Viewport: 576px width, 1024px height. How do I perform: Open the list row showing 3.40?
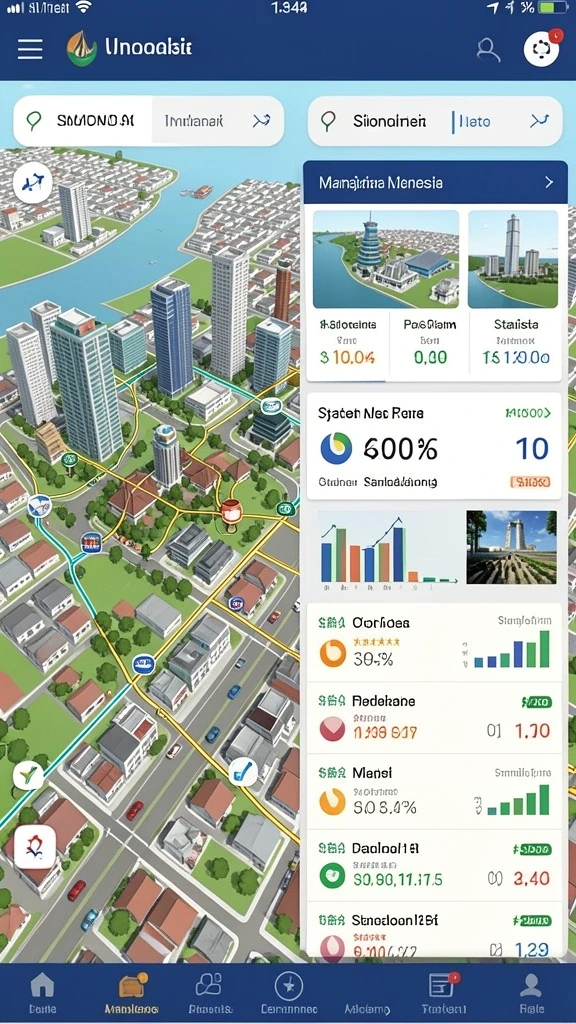click(x=434, y=865)
